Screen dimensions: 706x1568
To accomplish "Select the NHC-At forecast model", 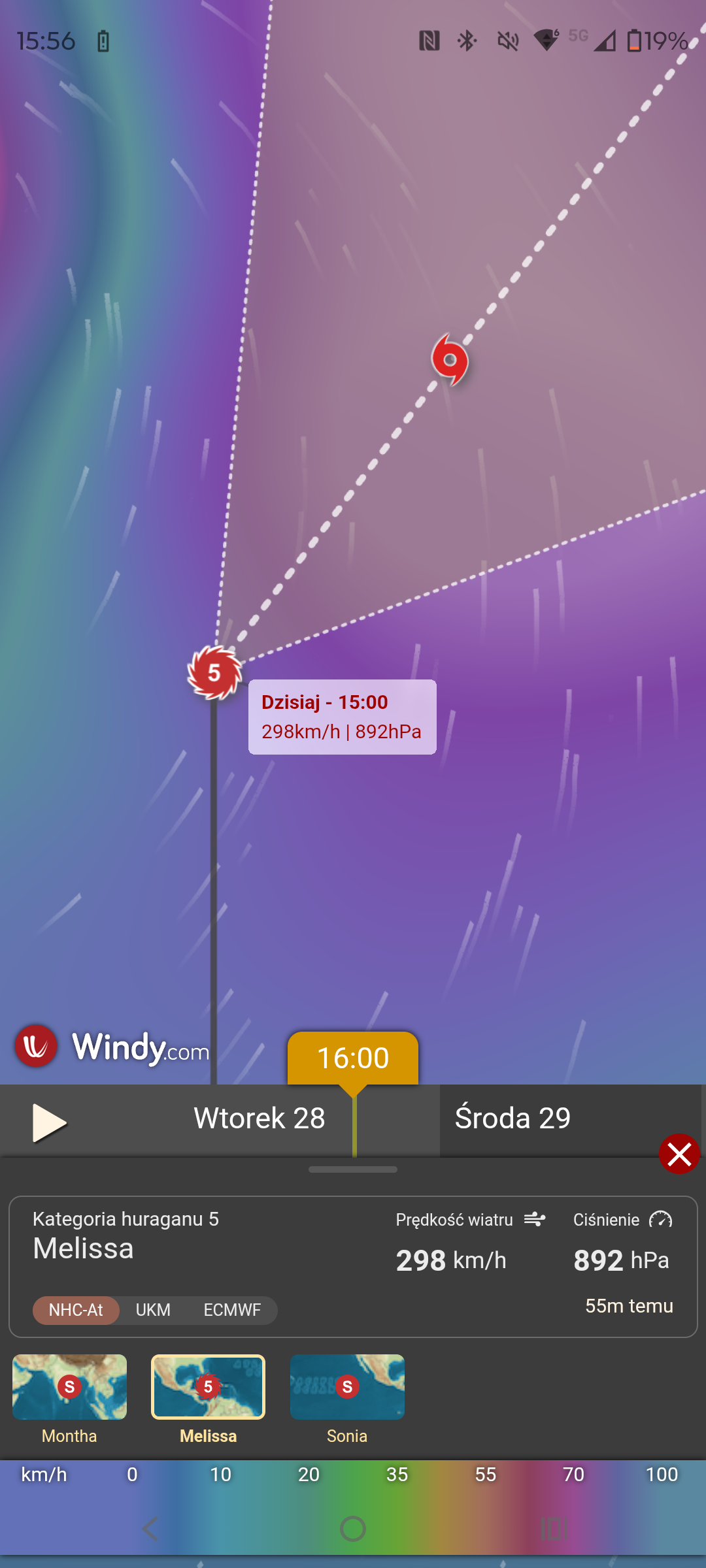I will (x=76, y=1310).
